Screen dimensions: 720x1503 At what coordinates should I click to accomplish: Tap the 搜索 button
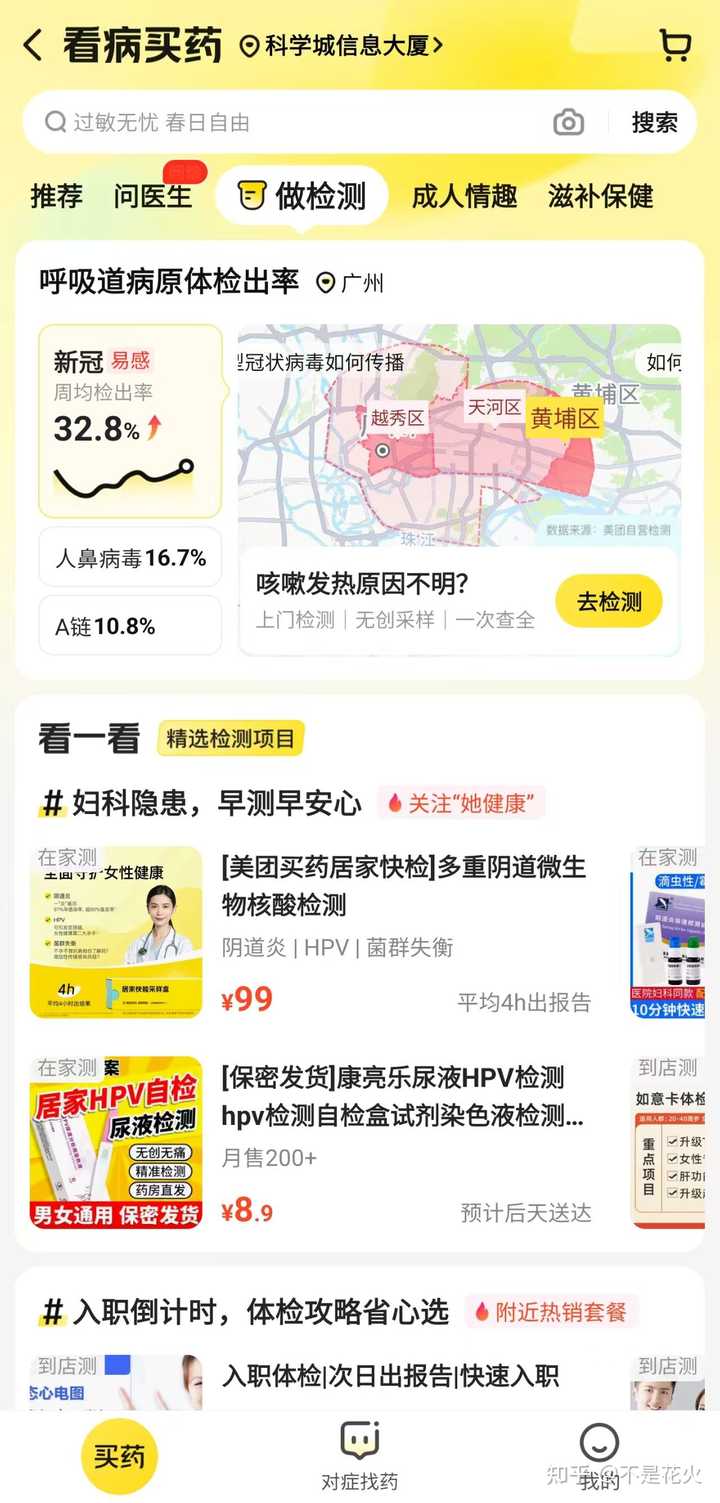point(654,122)
